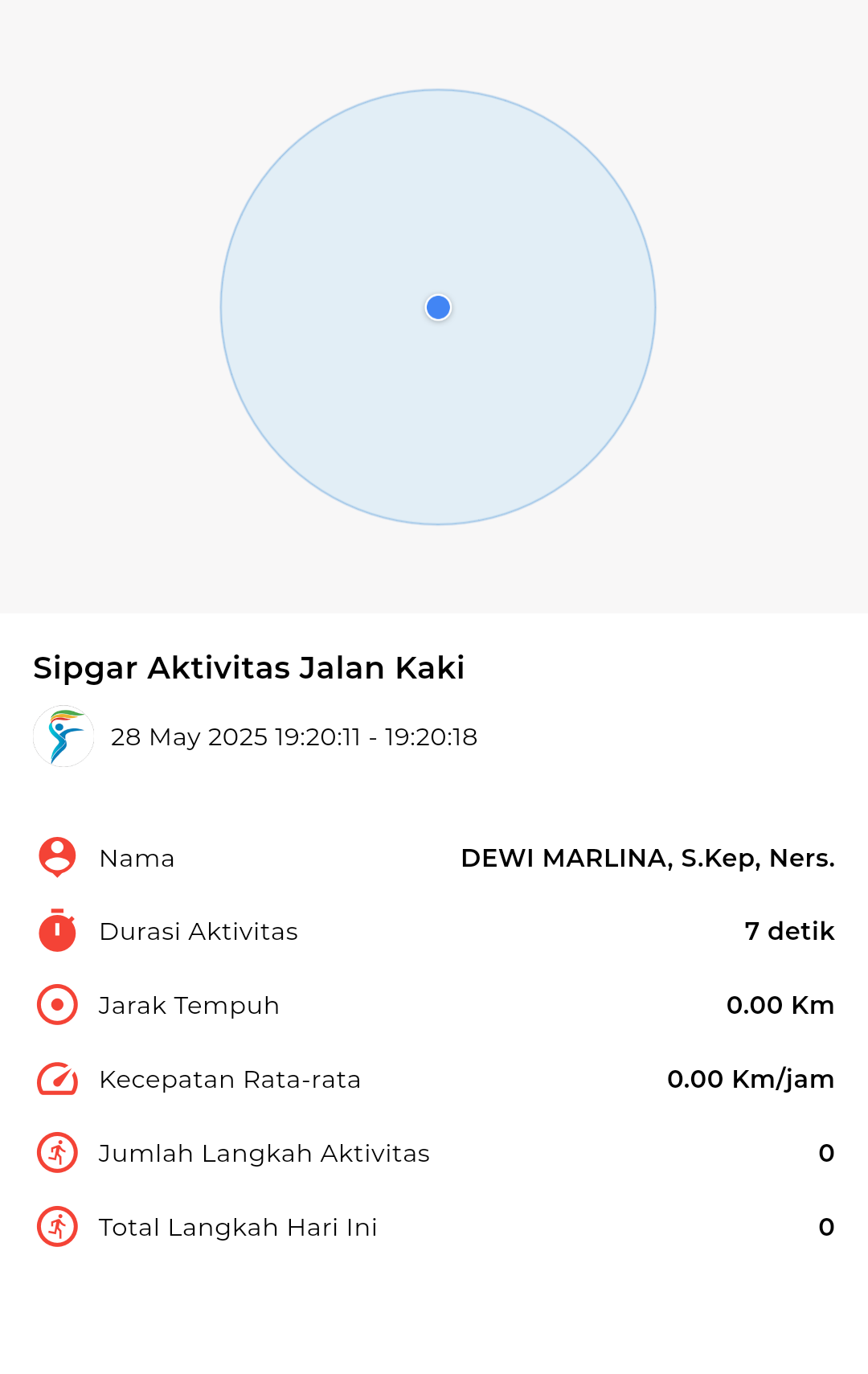Click the activity date and time text

[294, 736]
